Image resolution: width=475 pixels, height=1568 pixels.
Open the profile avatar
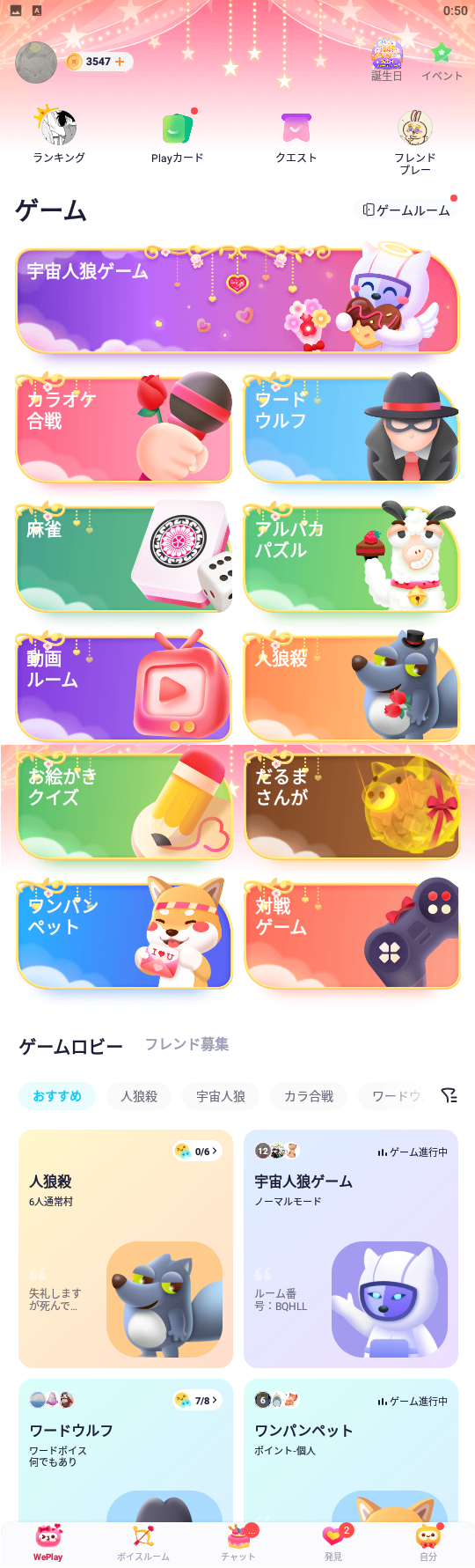click(36, 63)
